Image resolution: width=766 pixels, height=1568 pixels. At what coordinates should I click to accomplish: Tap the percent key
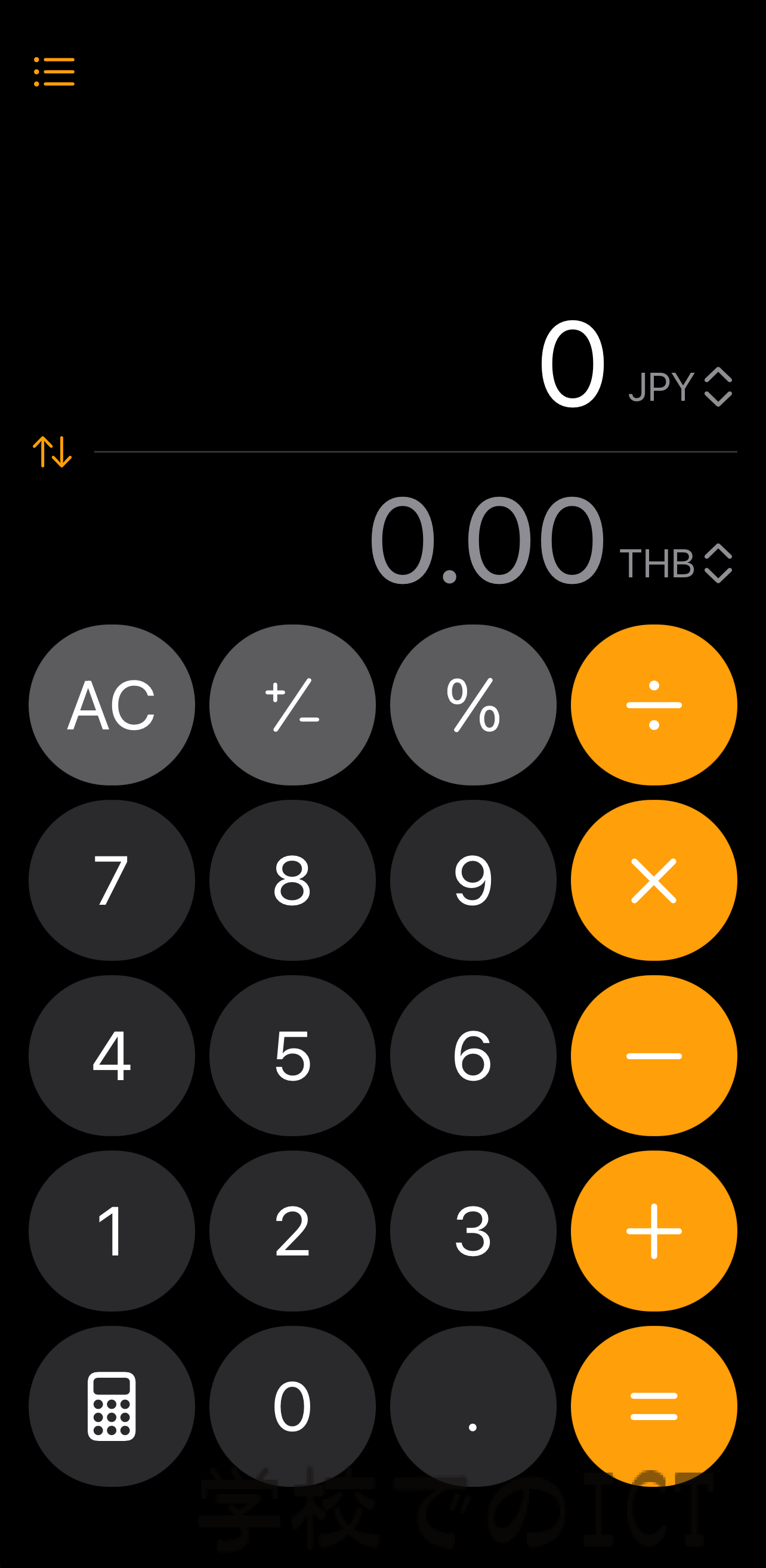[473, 705]
